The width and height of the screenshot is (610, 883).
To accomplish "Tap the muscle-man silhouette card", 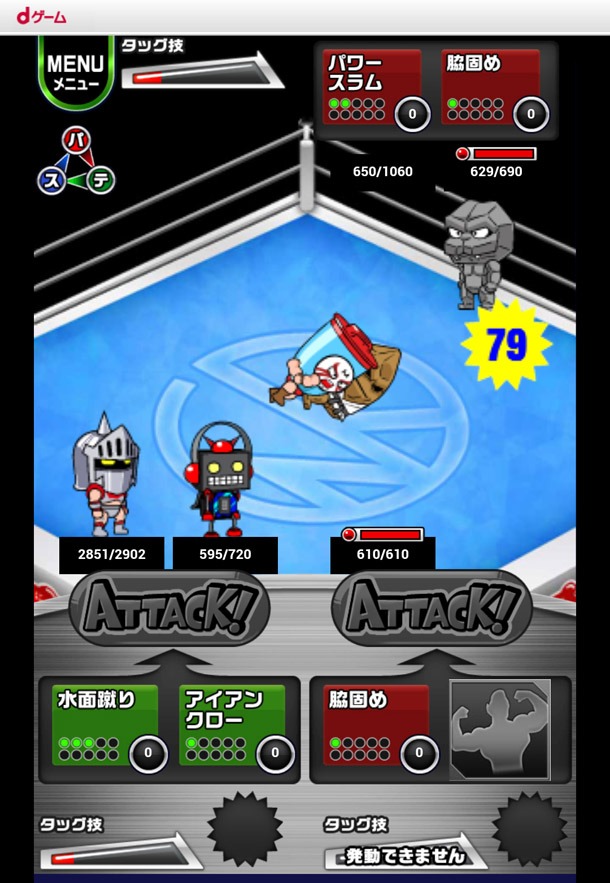I will pyautogui.click(x=500, y=729).
